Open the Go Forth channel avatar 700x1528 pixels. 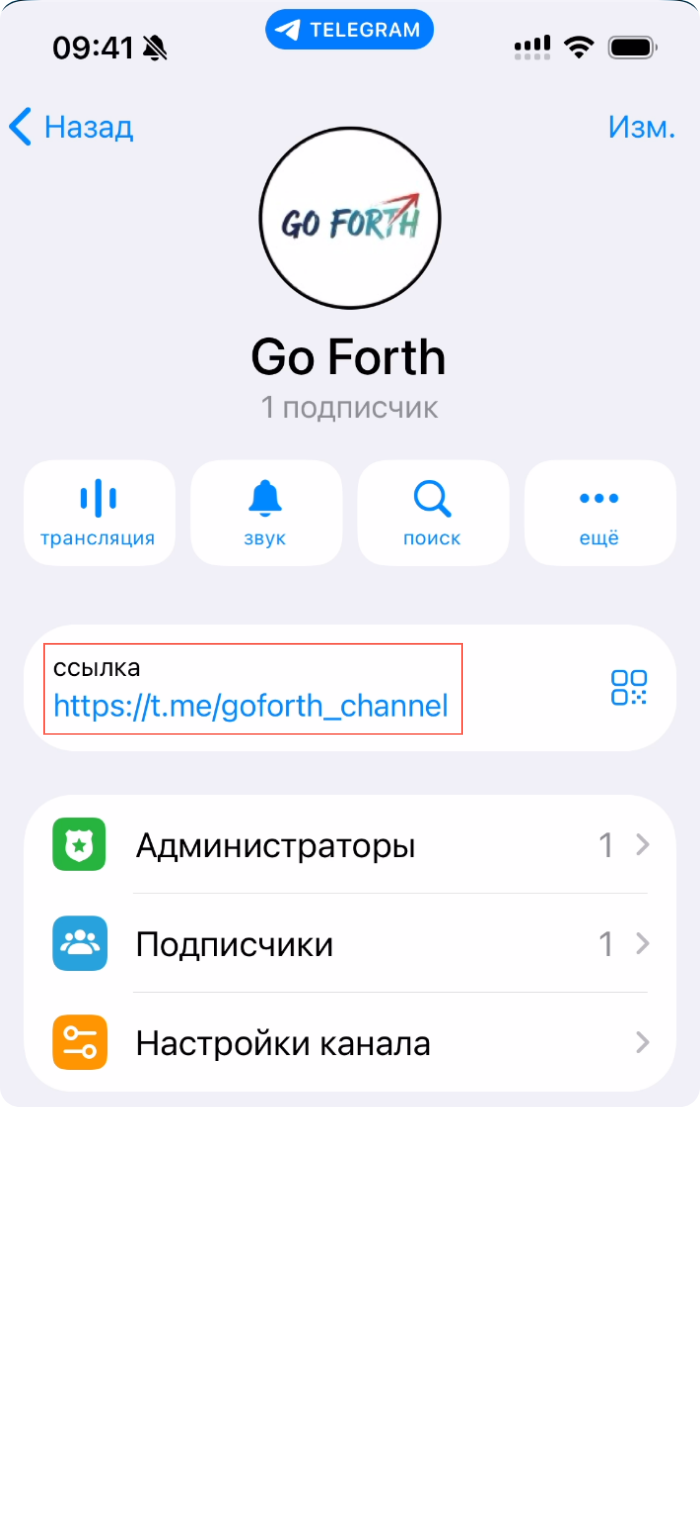tap(350, 217)
